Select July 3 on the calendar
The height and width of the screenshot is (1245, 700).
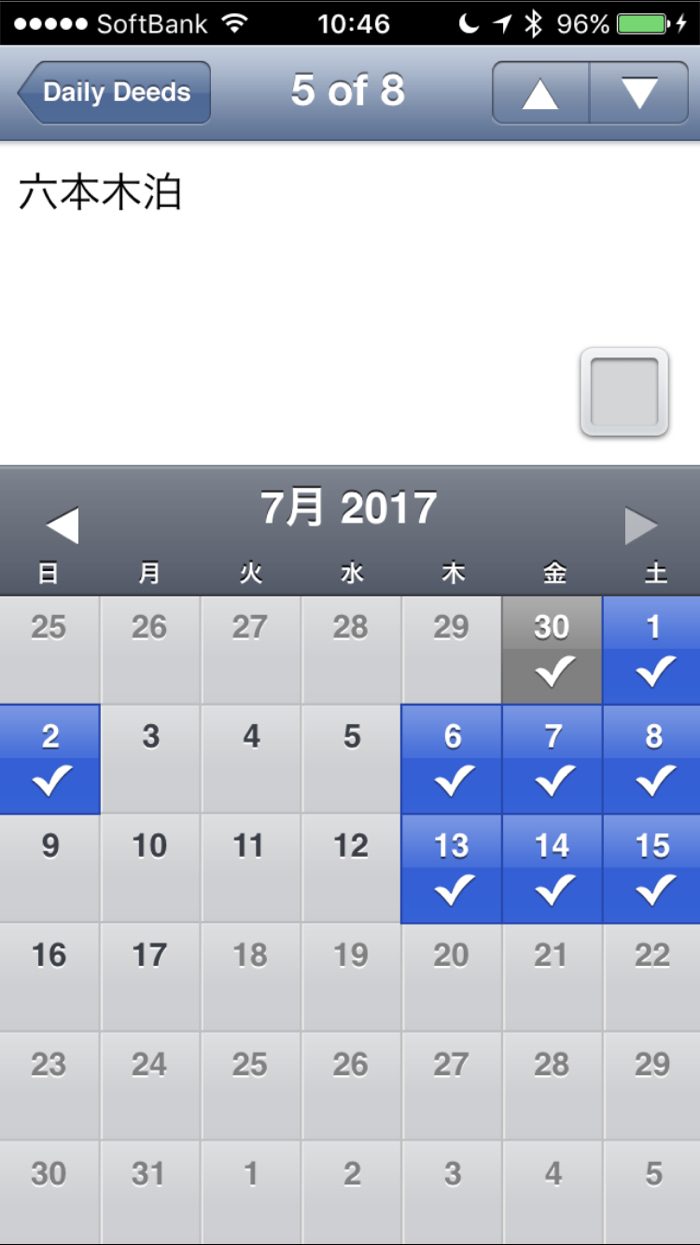150,759
